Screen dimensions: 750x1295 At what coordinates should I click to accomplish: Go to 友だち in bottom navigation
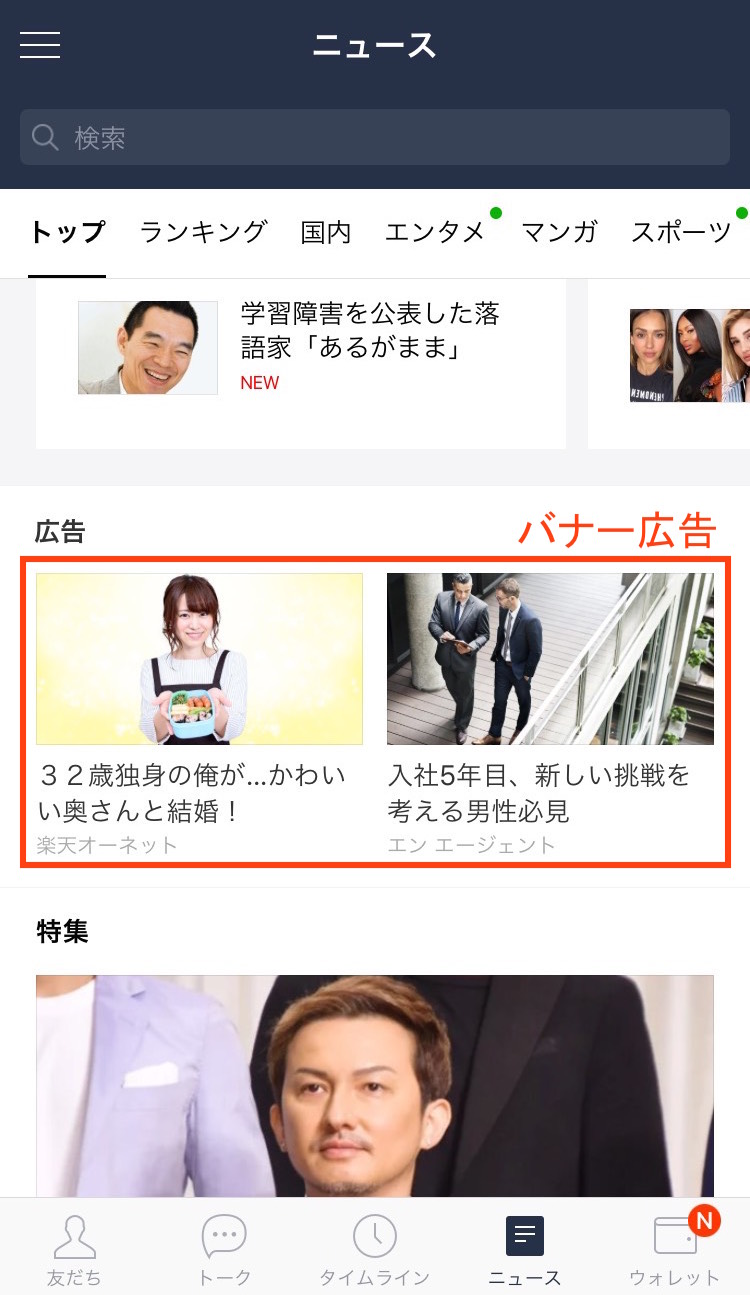pos(74,1248)
